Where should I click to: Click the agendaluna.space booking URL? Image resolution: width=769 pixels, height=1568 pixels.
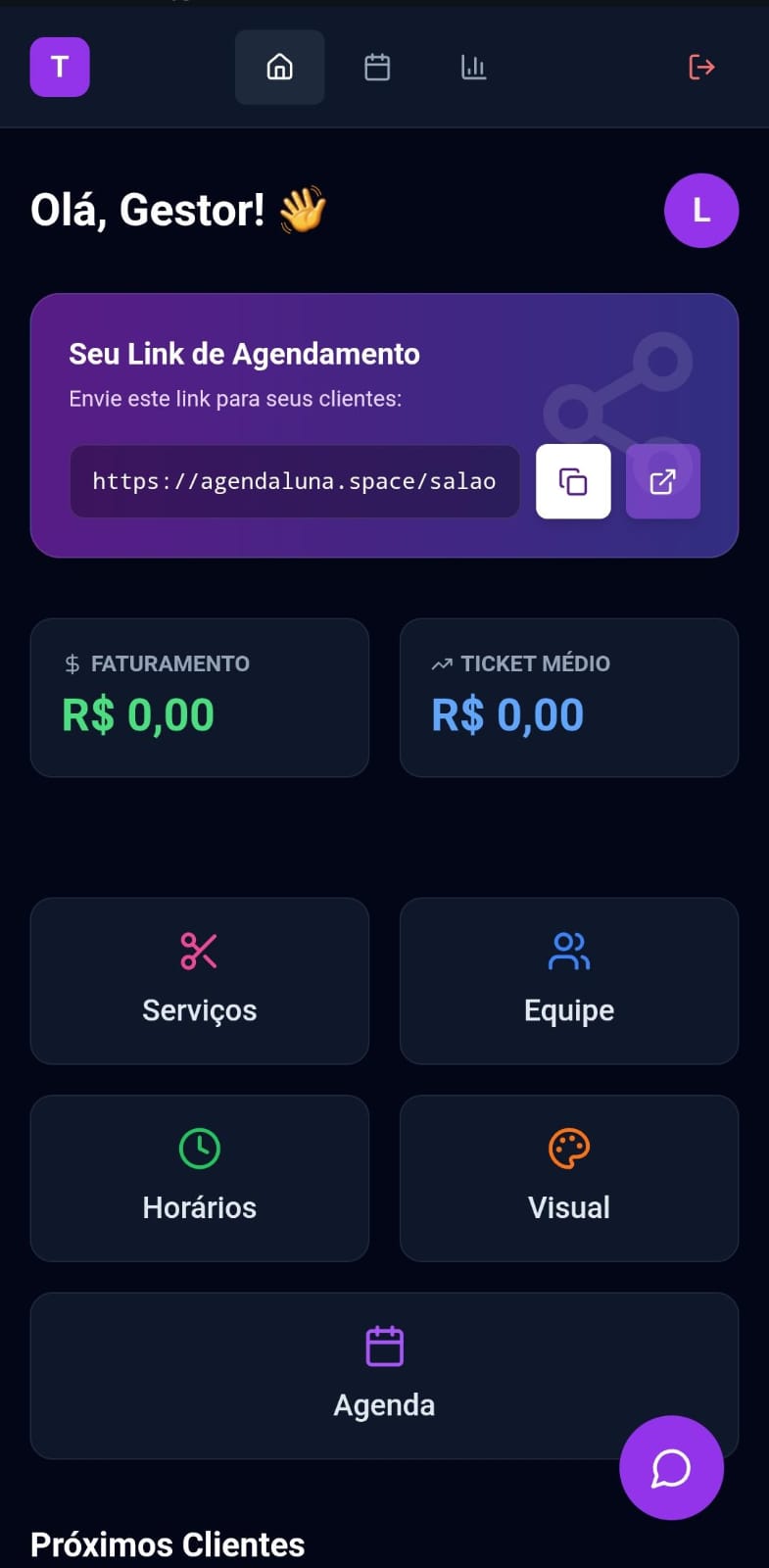tap(294, 481)
